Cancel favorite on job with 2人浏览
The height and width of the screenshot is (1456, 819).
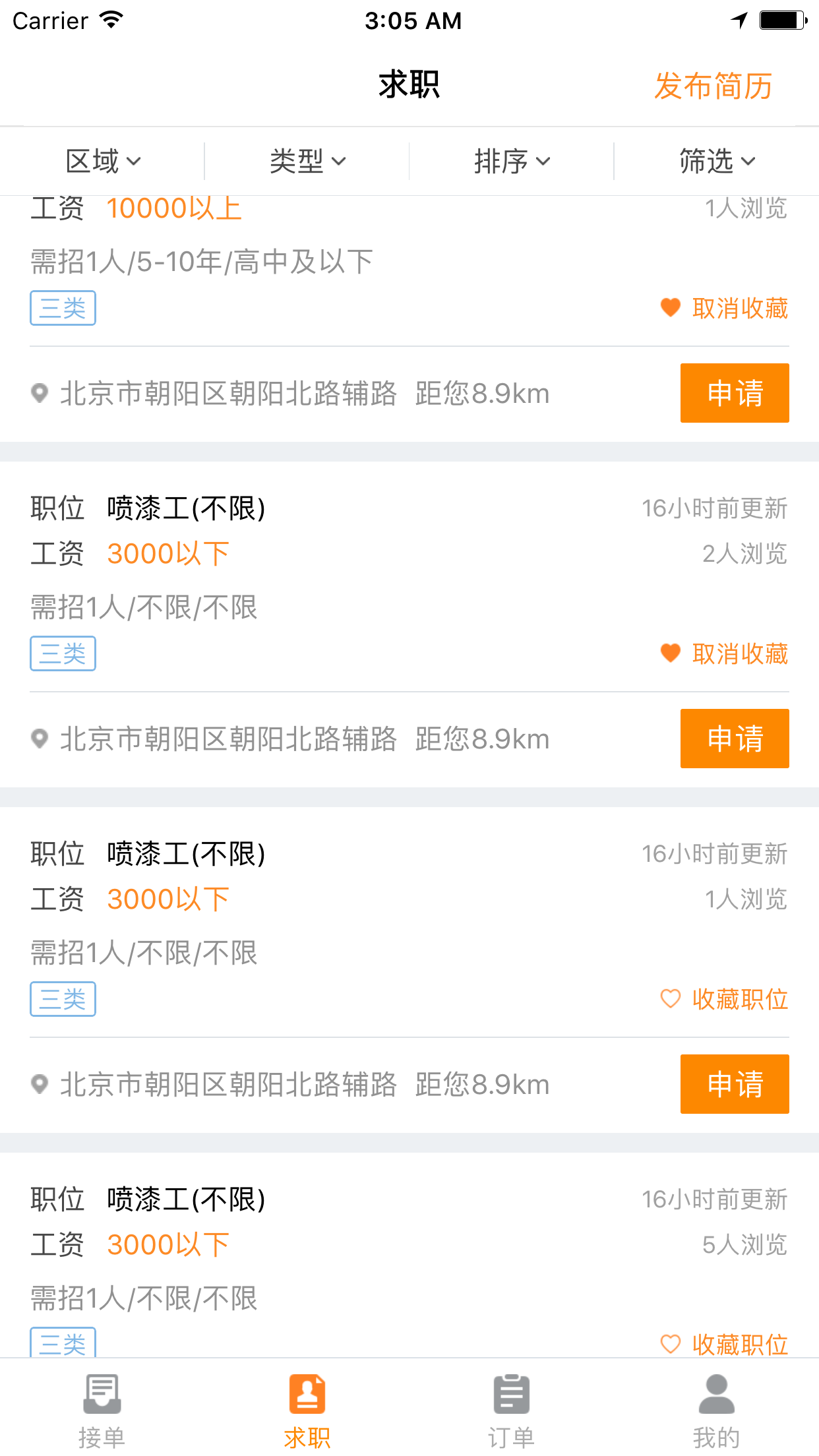(x=724, y=653)
